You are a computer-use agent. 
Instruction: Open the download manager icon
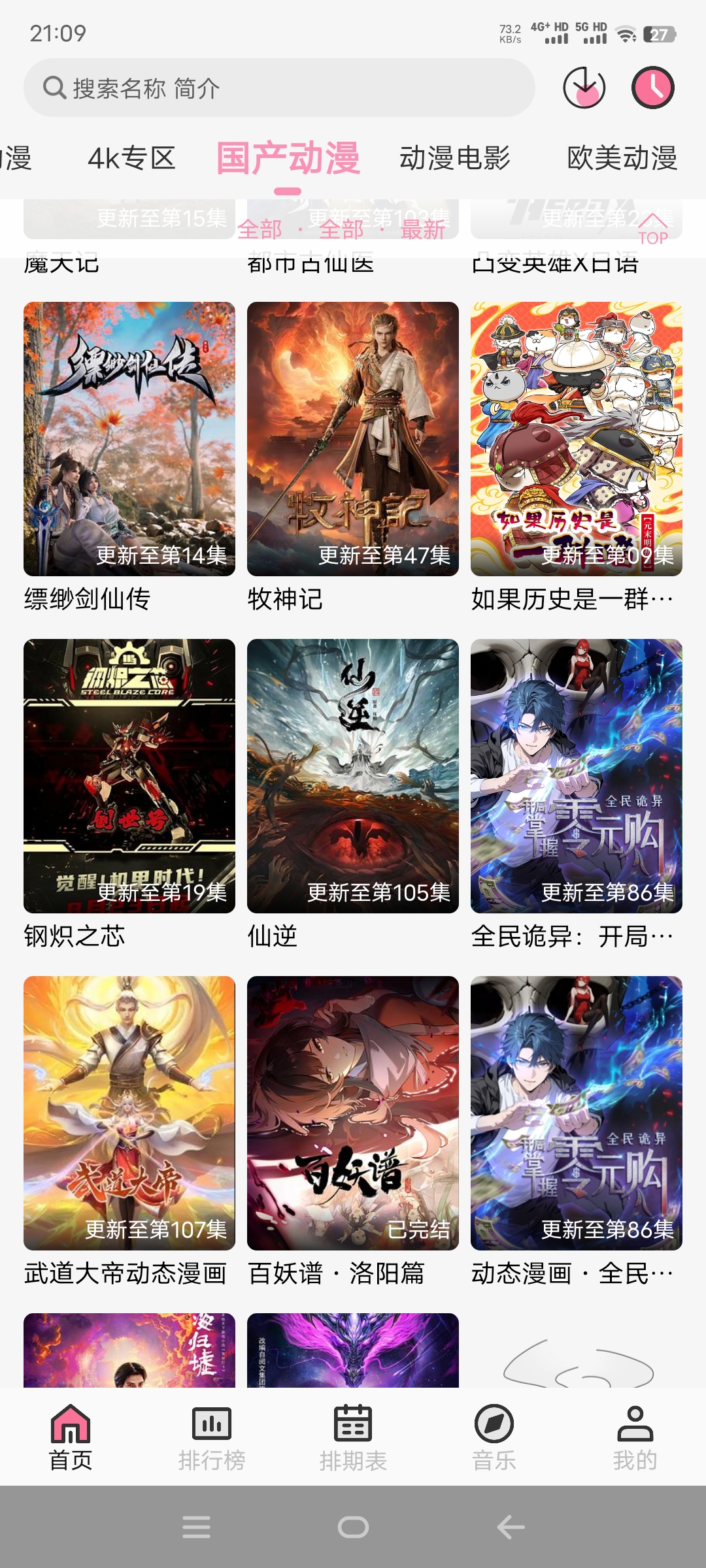pyautogui.click(x=585, y=86)
